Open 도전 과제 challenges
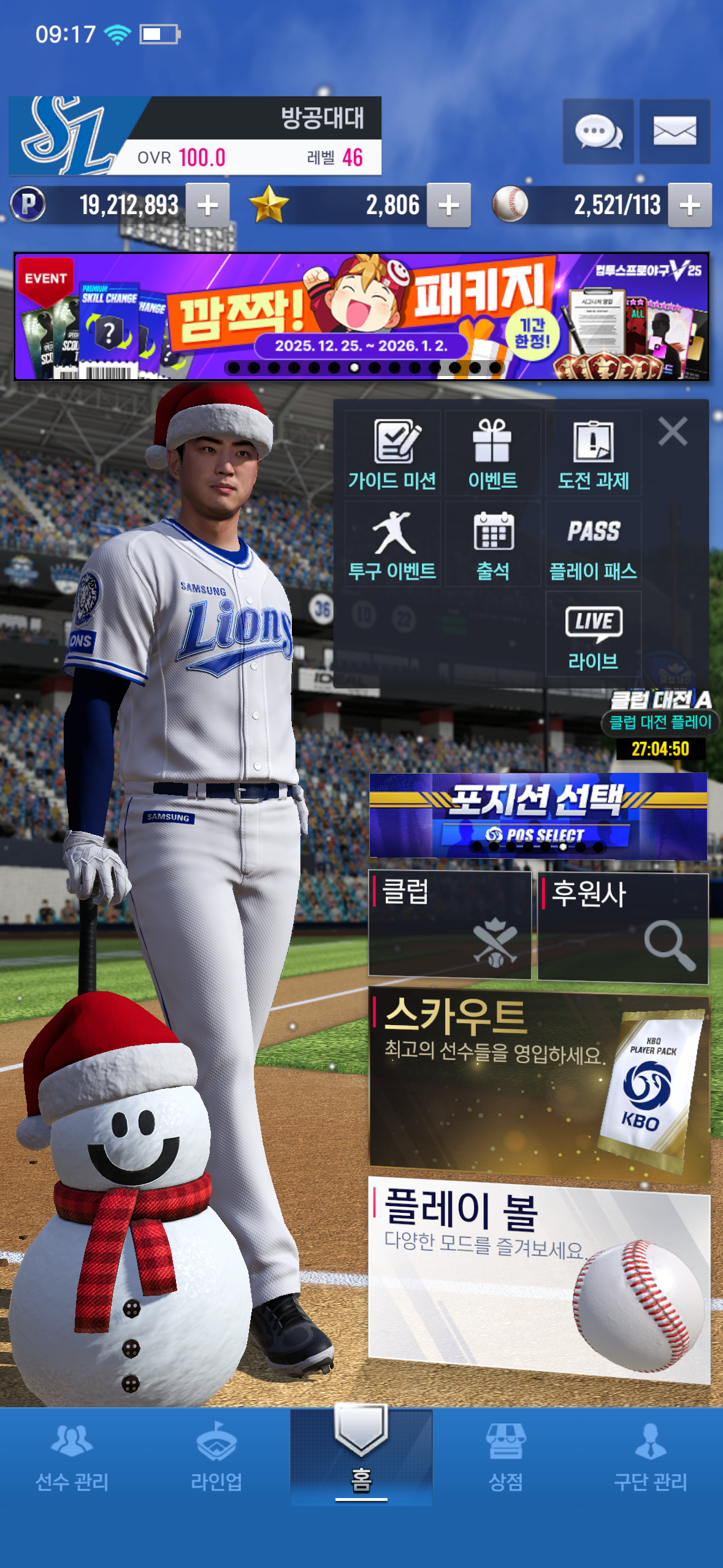Viewport: 723px width, 1568px height. (x=593, y=453)
